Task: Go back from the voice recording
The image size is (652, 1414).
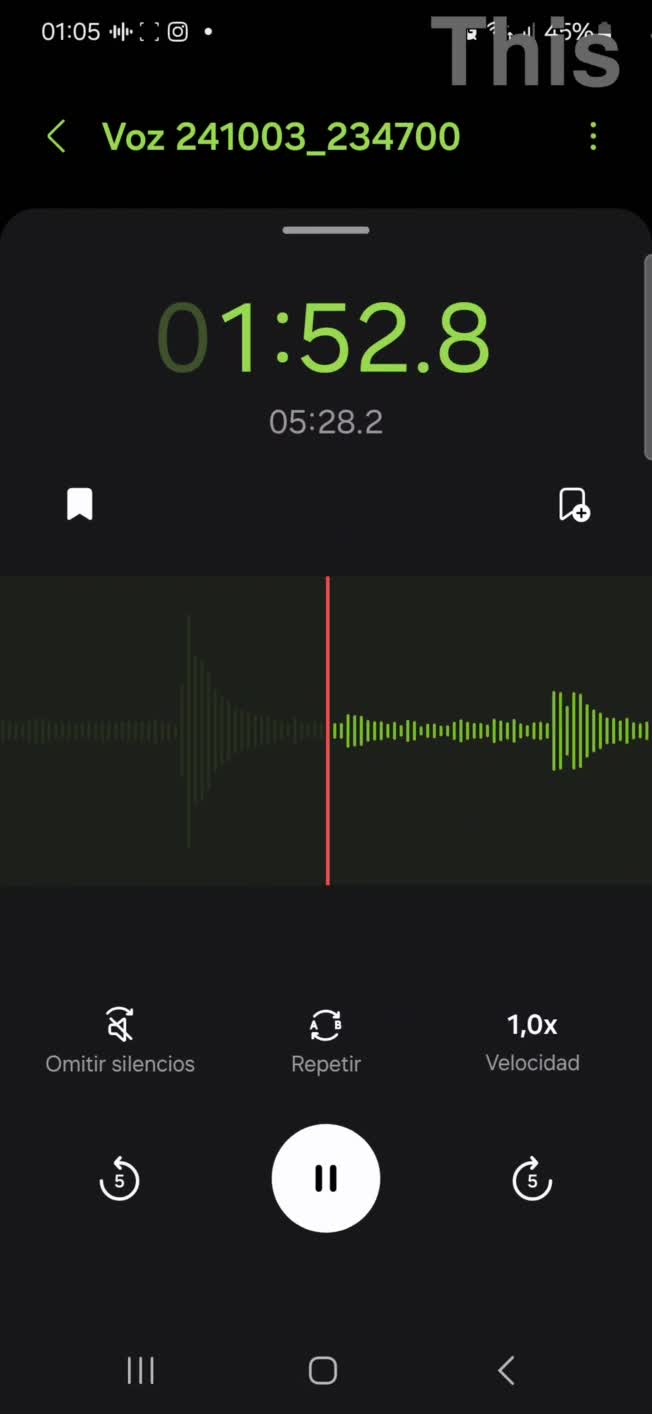Action: tap(57, 137)
